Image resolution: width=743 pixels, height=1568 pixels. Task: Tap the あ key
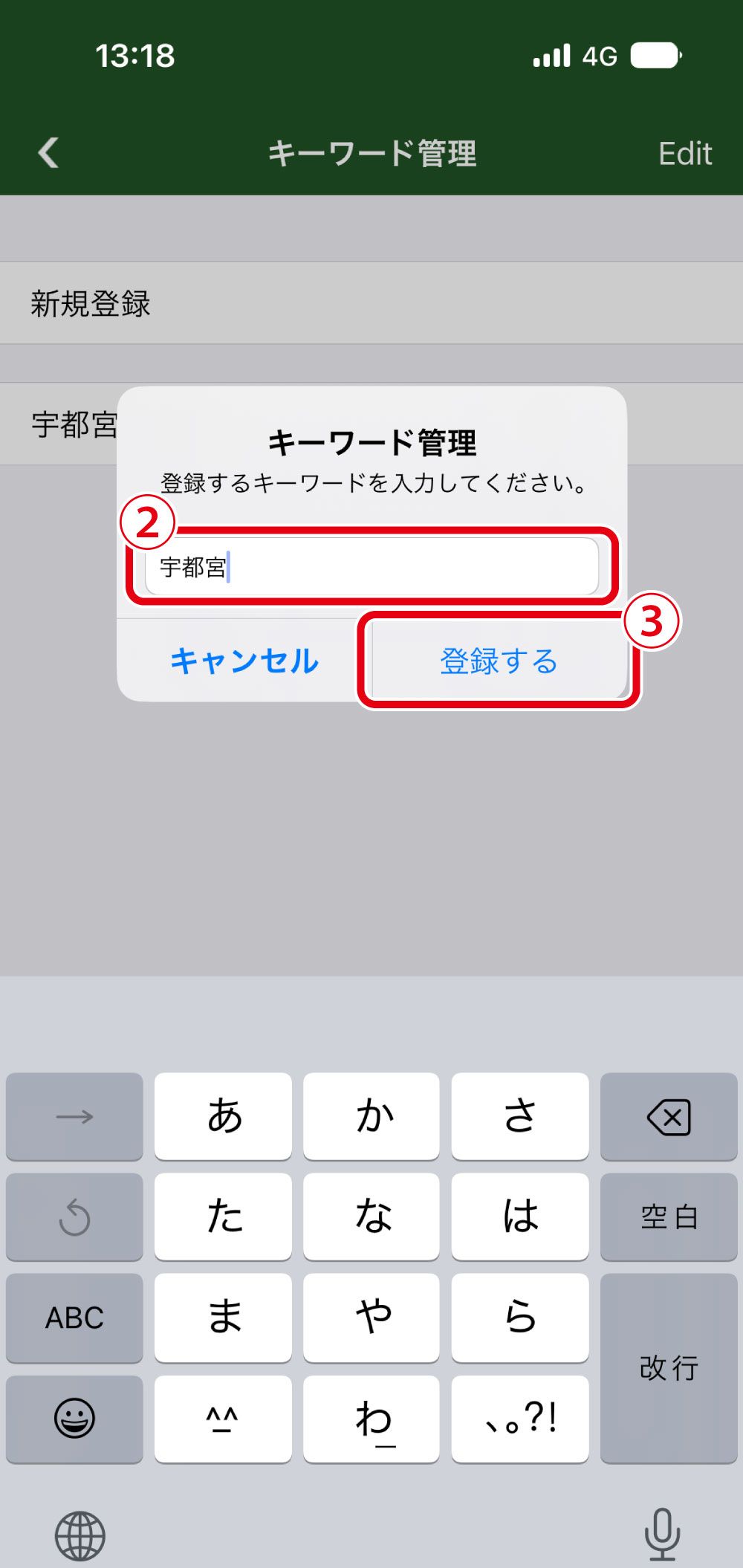(223, 1116)
